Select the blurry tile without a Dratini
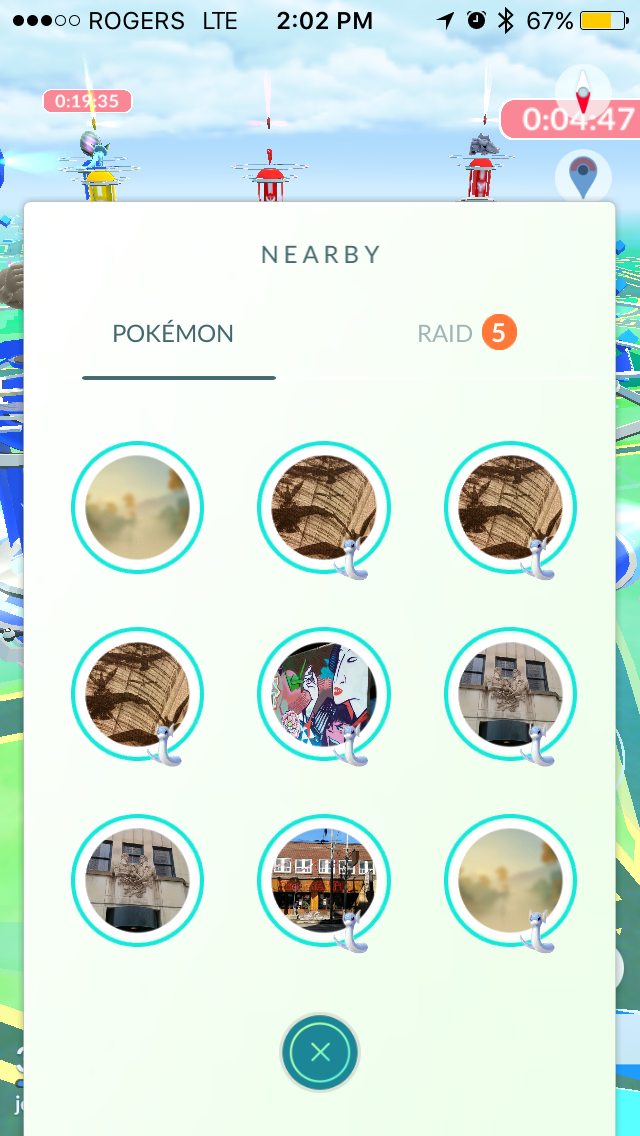The height and width of the screenshot is (1136, 640). pos(137,508)
